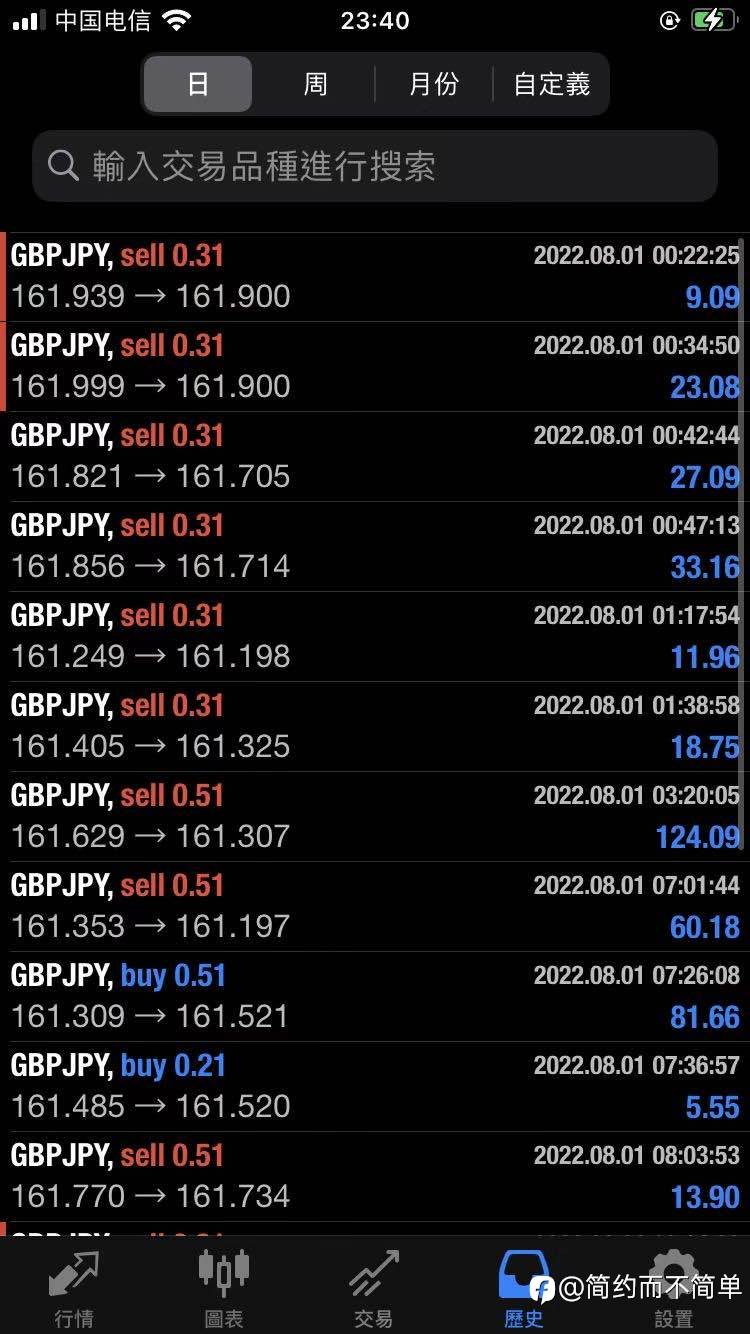Image resolution: width=750 pixels, height=1334 pixels.
Task: View the trade closed at 00:42:44
Action: pos(375,457)
